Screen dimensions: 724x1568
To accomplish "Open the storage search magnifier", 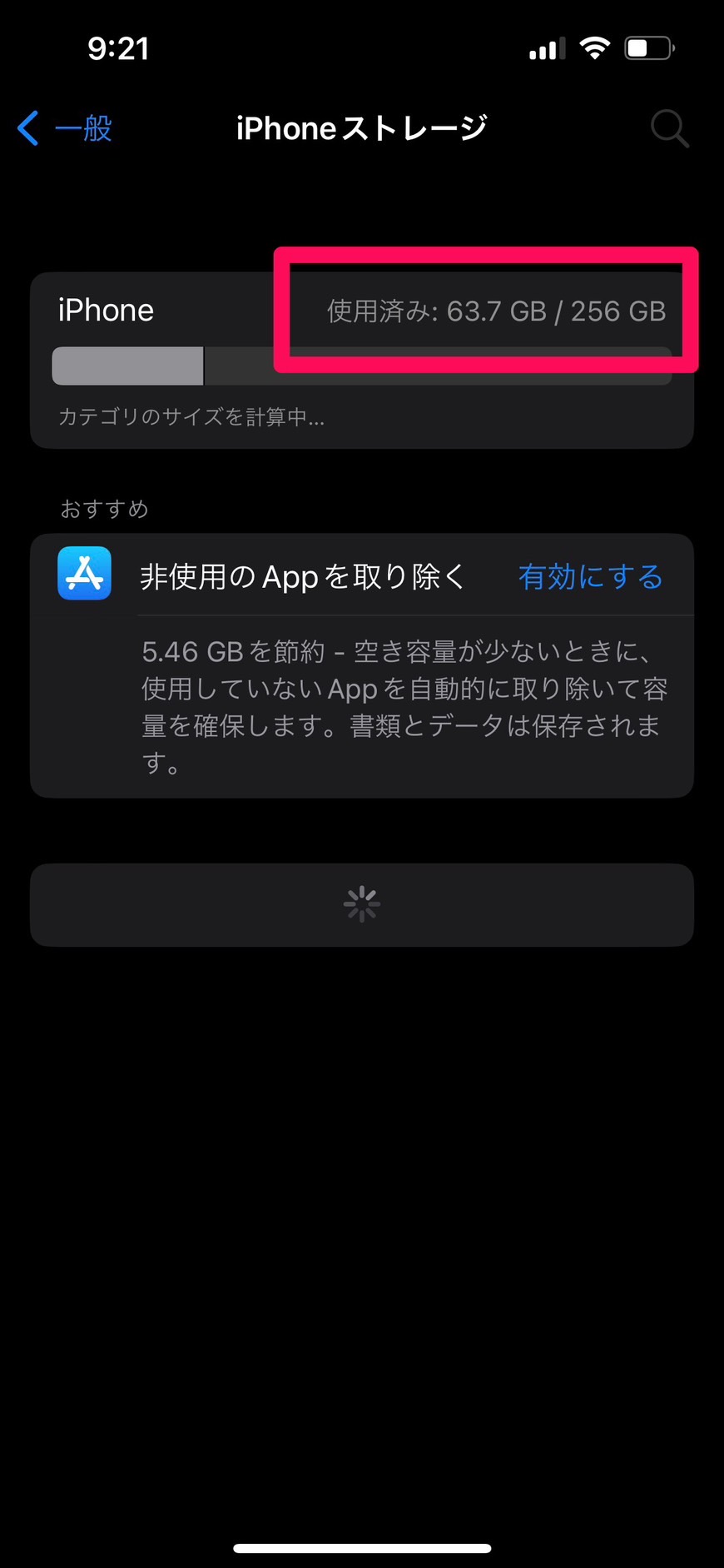I will 670,128.
